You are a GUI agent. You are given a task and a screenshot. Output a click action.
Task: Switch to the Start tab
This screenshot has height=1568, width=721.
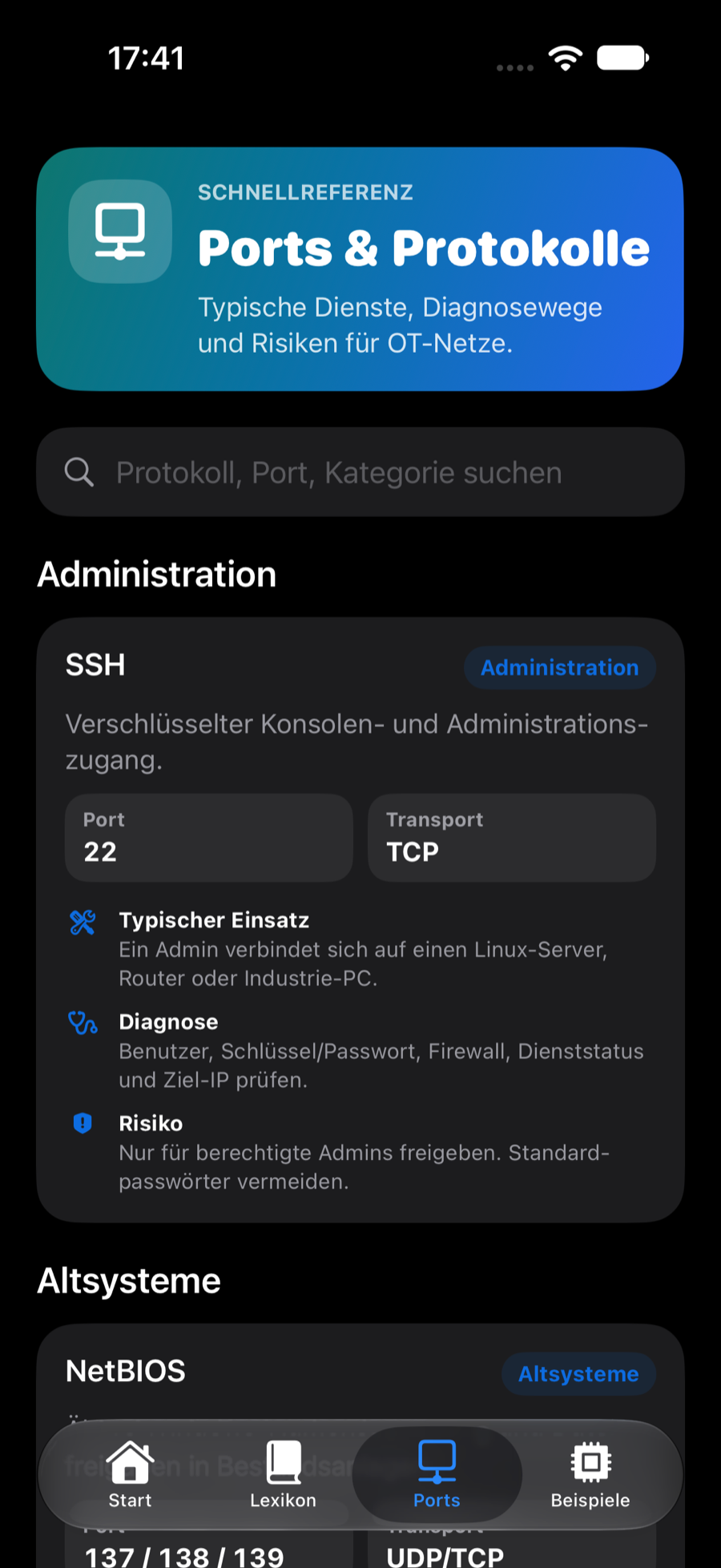point(130,1475)
